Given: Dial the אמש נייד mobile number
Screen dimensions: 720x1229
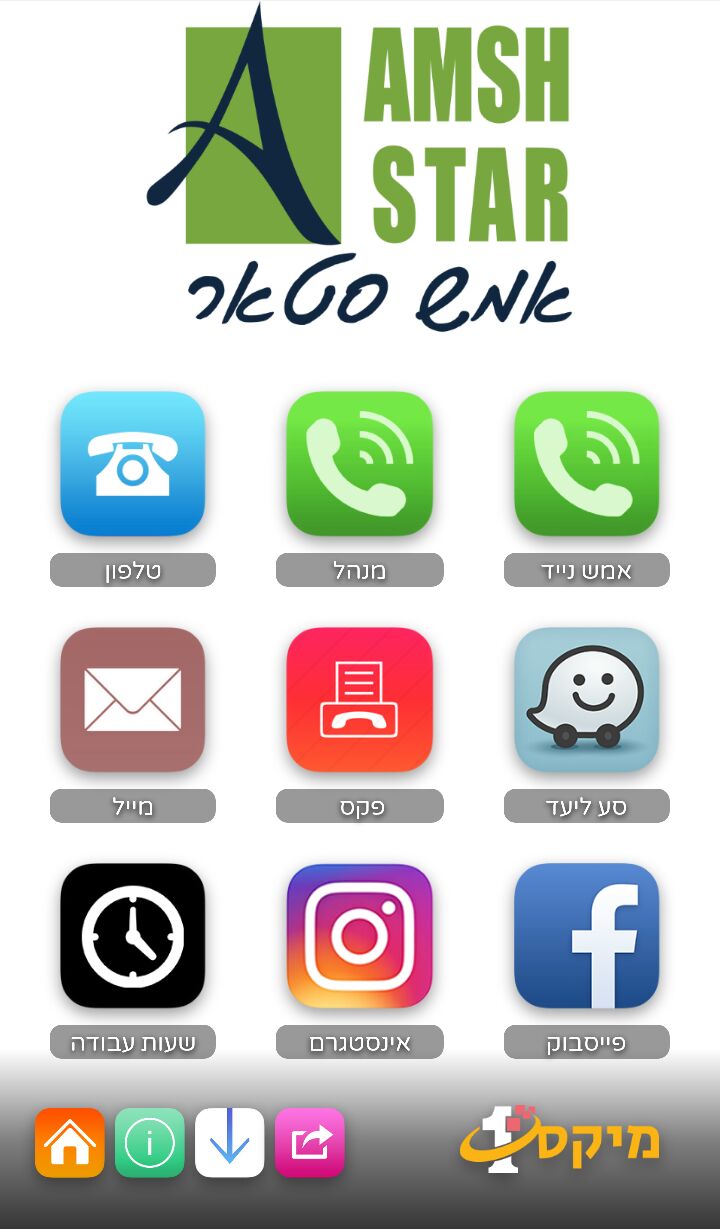Looking at the screenshot, I should tap(587, 464).
